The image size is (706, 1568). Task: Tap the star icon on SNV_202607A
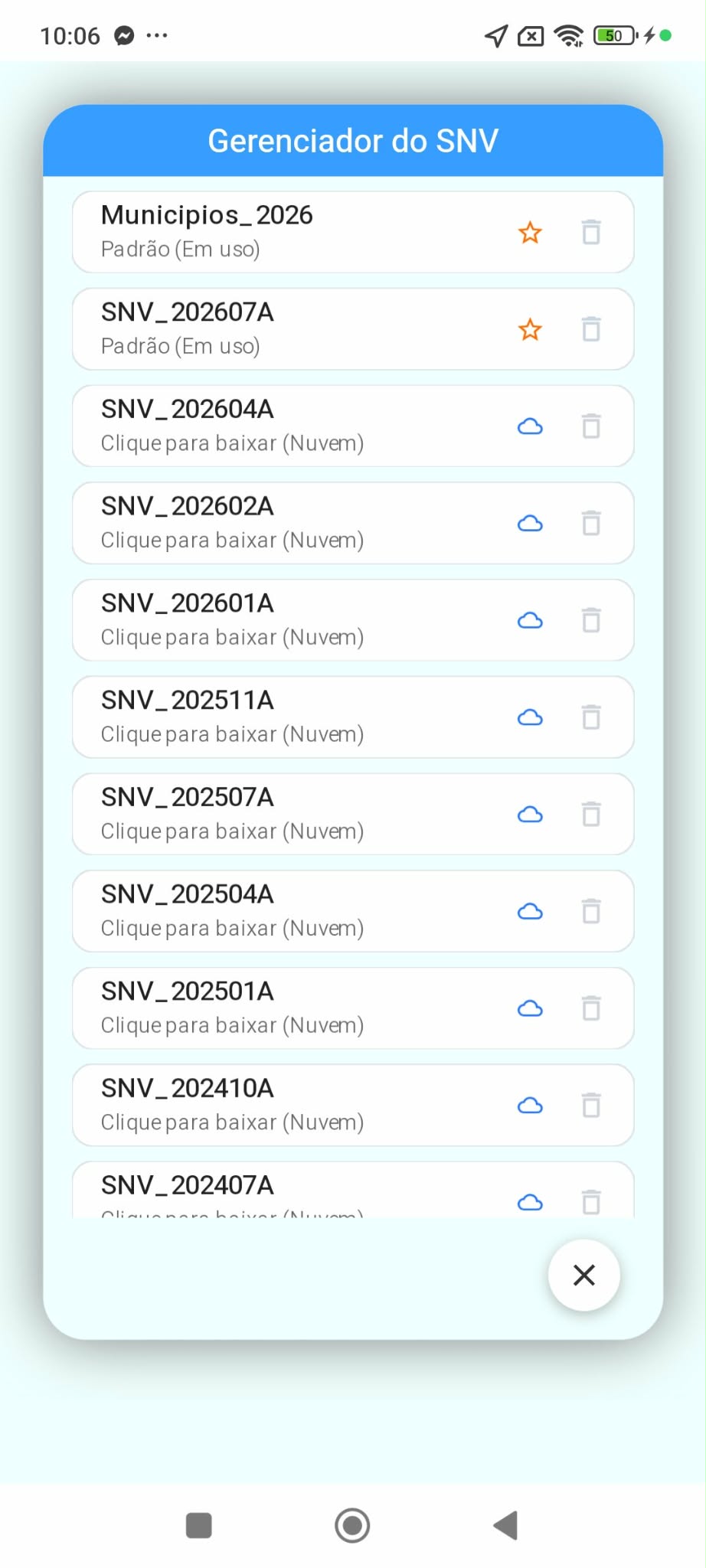pos(530,329)
